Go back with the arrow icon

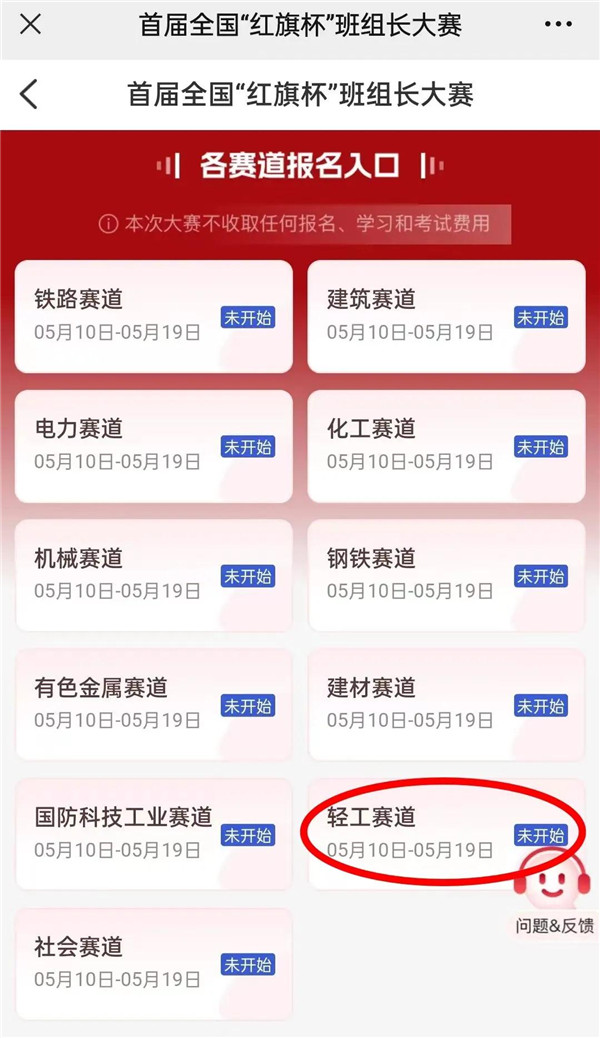[28, 94]
